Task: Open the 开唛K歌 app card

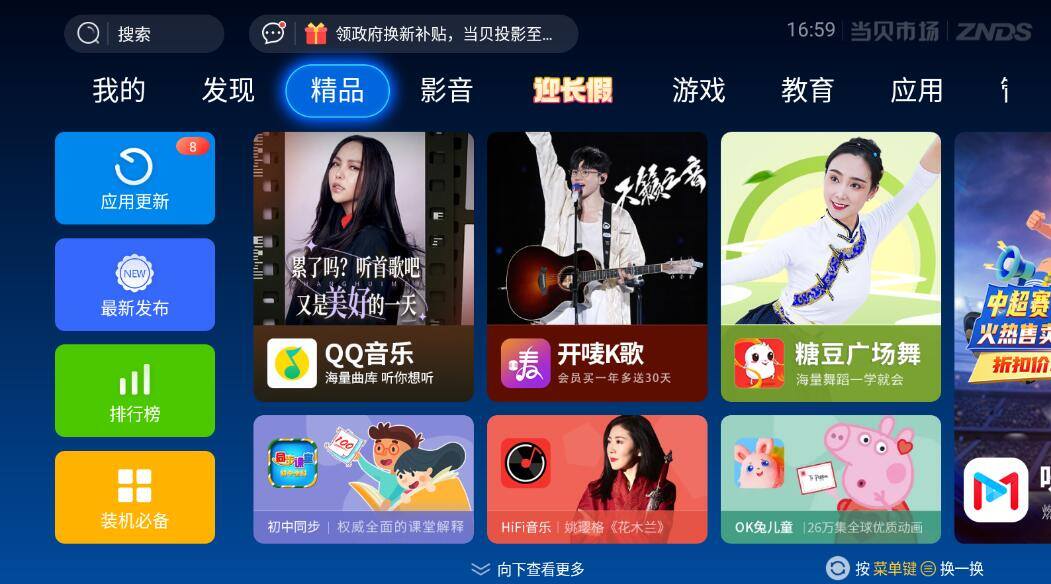Action: [597, 267]
